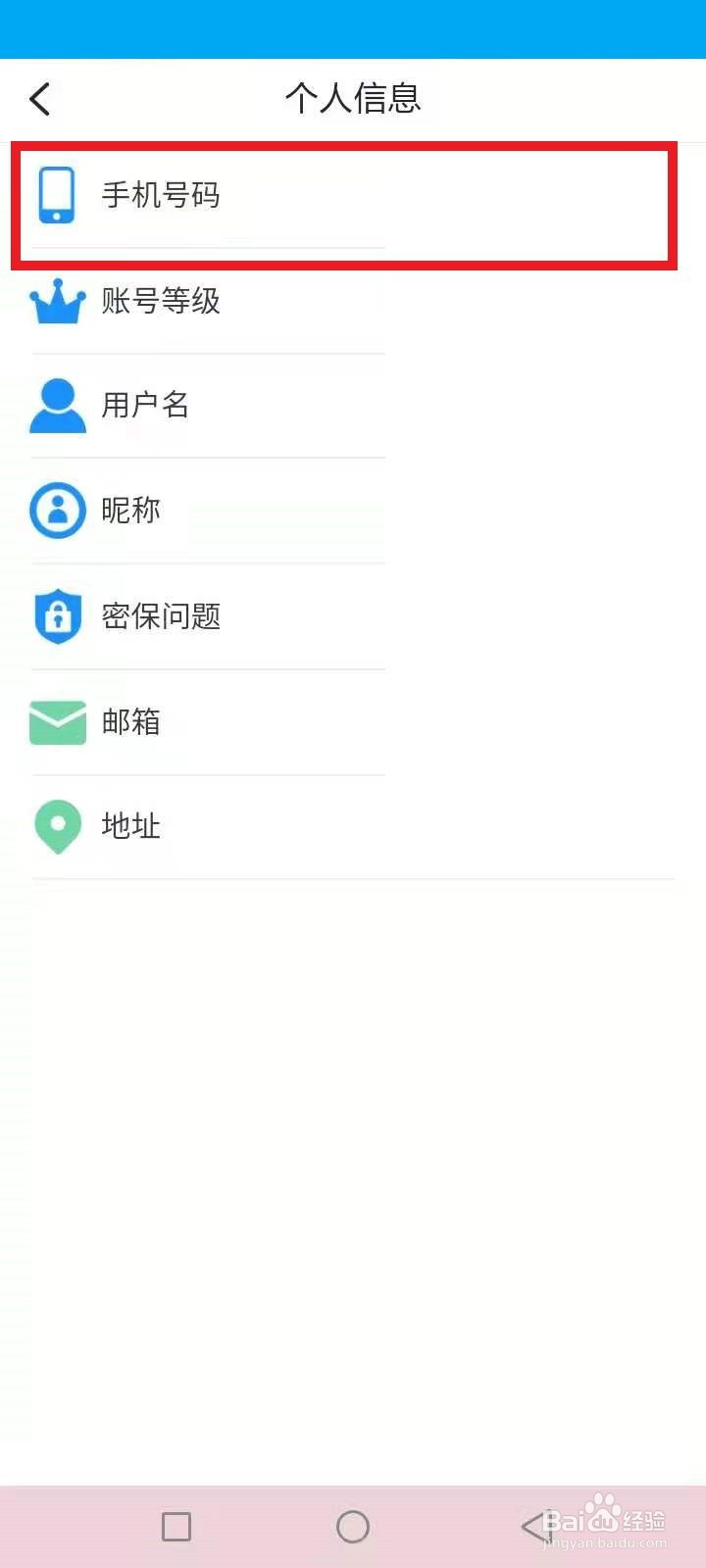The width and height of the screenshot is (706, 1568).
Task: Tap the person icon next to 用户名
Action: pyautogui.click(x=57, y=404)
